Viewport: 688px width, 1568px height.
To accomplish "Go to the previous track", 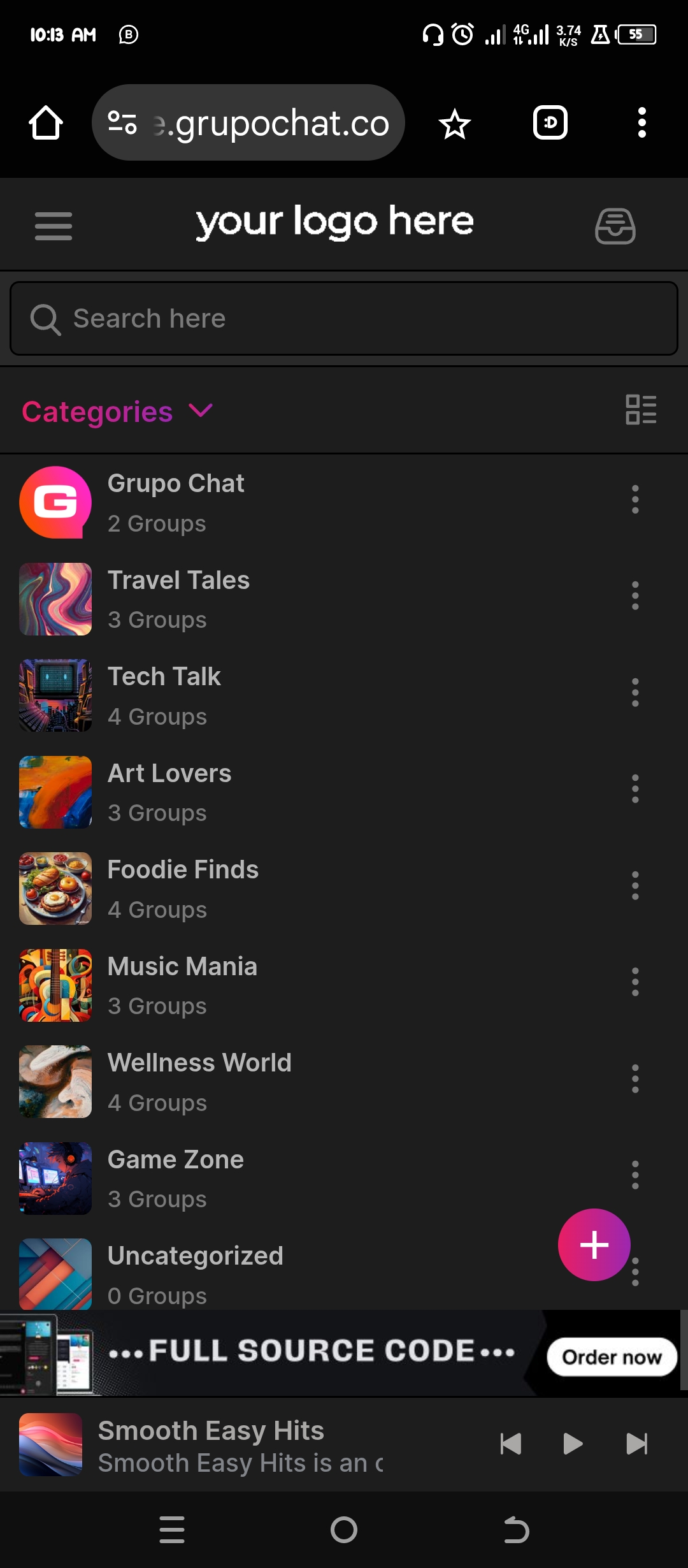I will (511, 1444).
